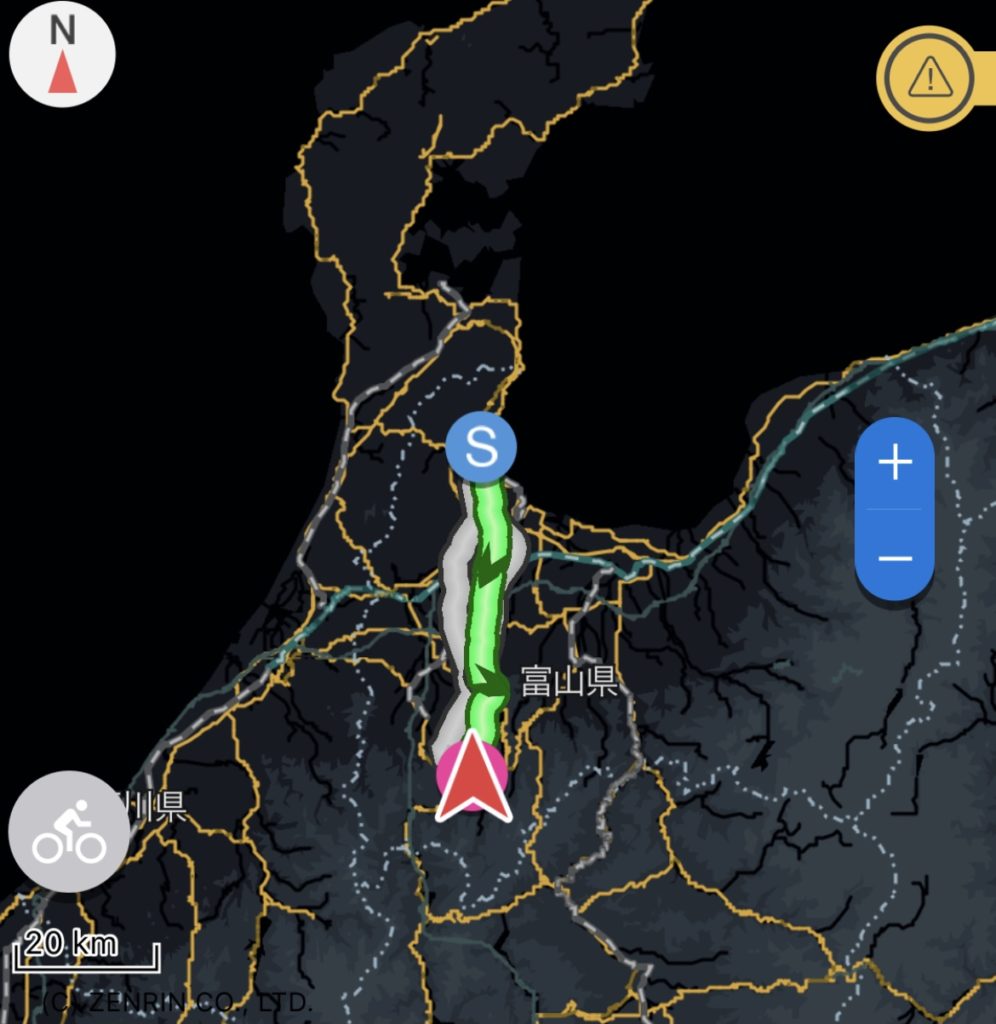The image size is (996, 1024).
Task: Zoom in with the plus button
Action: pyautogui.click(x=894, y=463)
